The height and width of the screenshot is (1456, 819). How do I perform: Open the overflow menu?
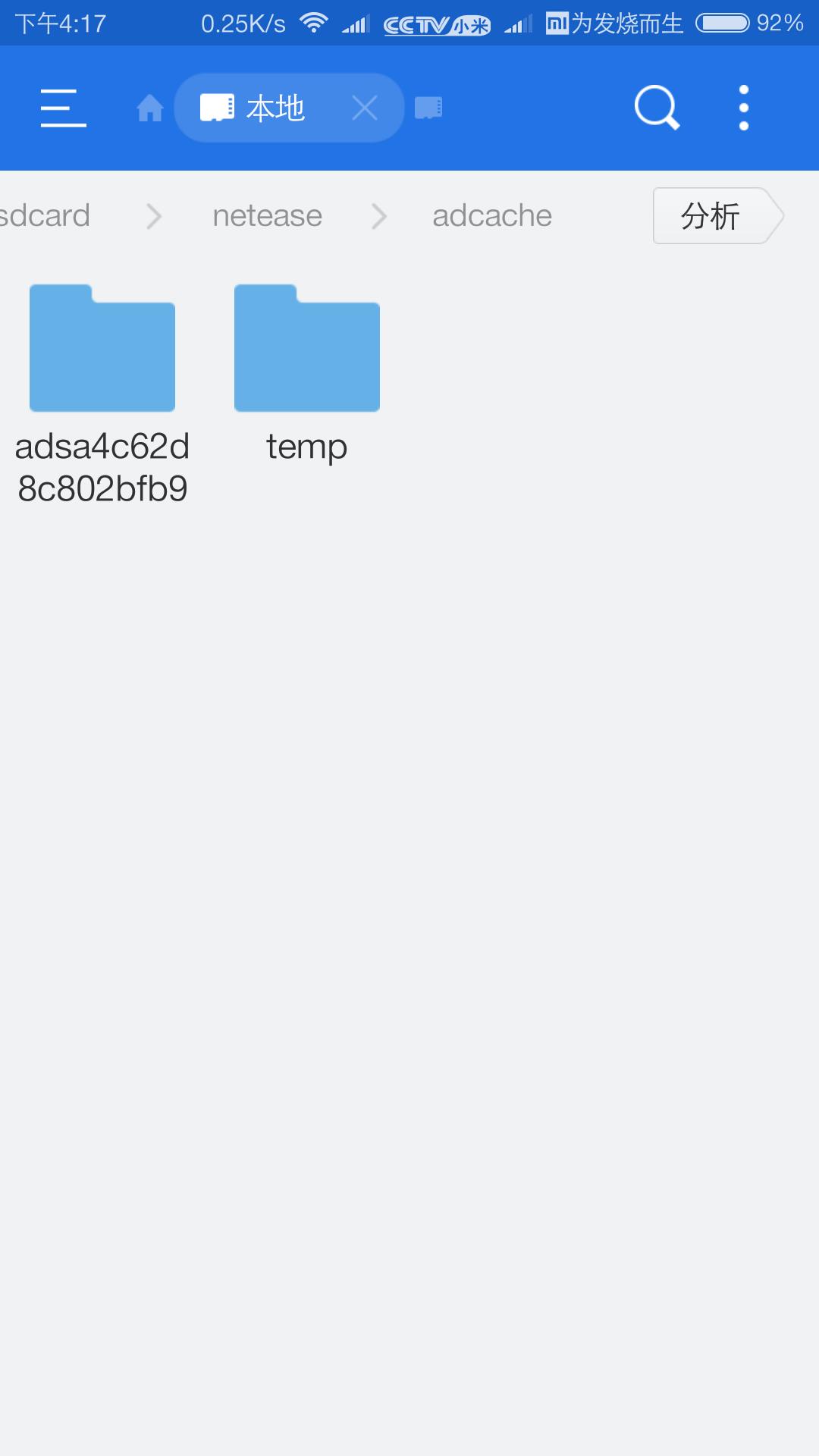[x=743, y=108]
